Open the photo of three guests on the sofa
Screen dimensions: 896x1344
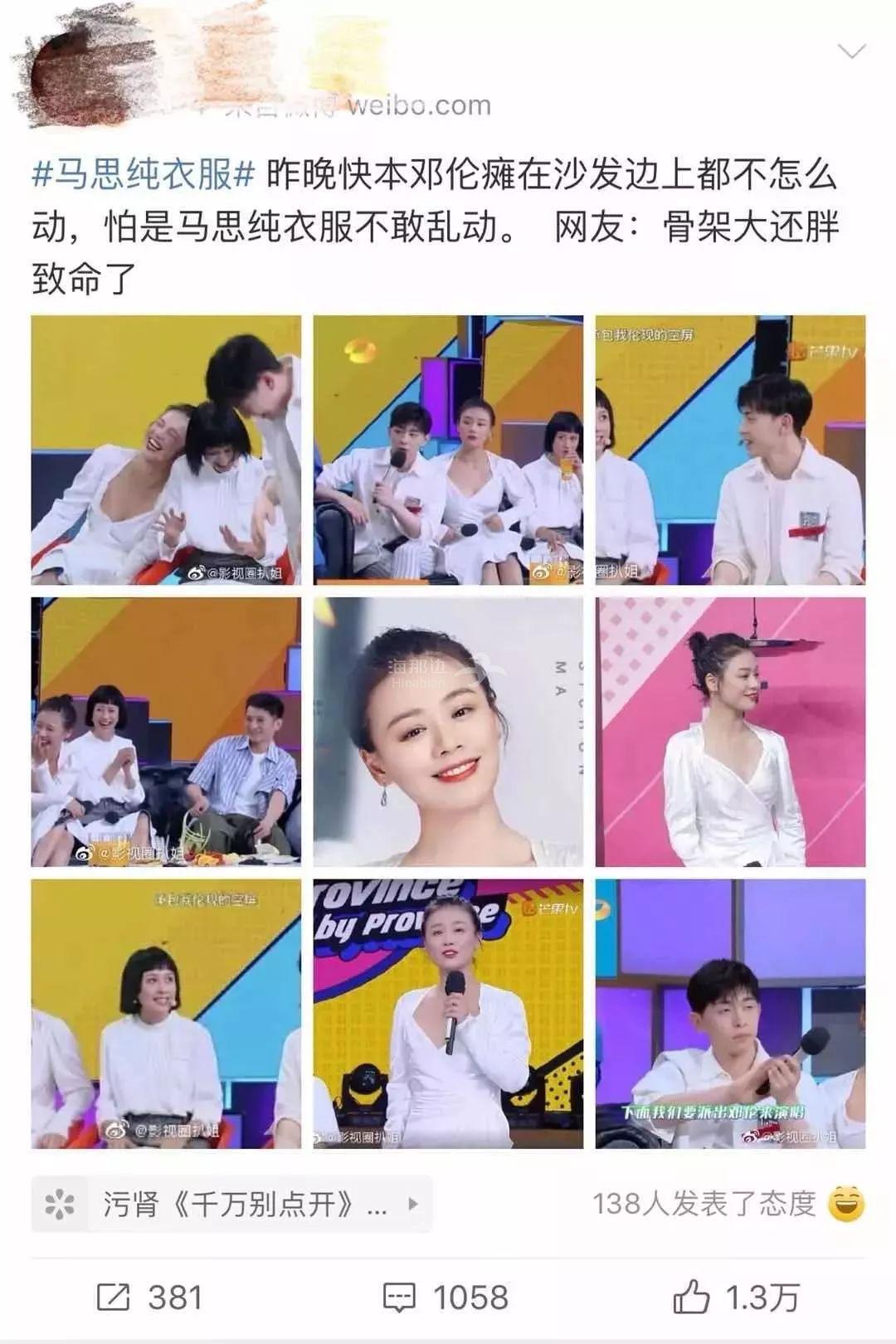tap(448, 450)
